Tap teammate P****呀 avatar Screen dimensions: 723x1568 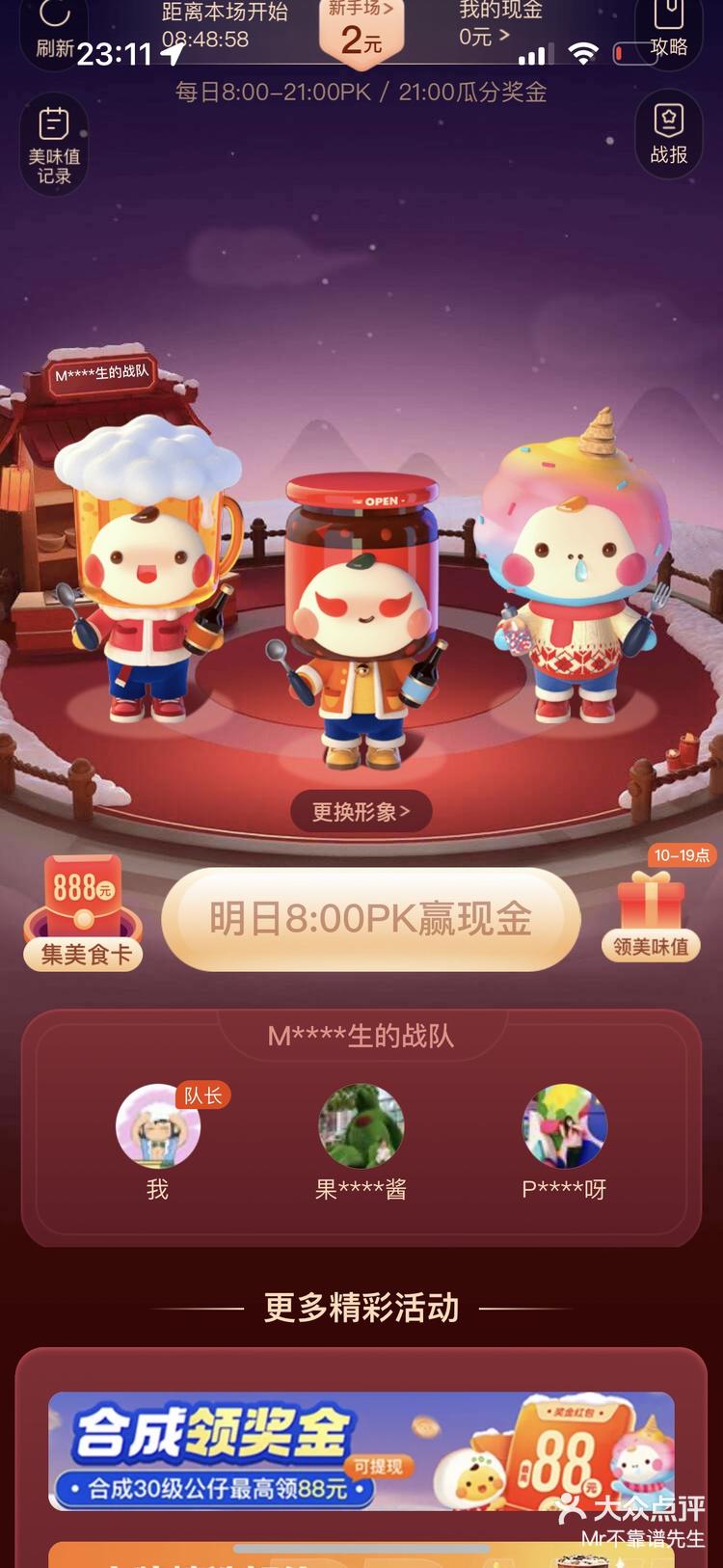pos(564,1125)
